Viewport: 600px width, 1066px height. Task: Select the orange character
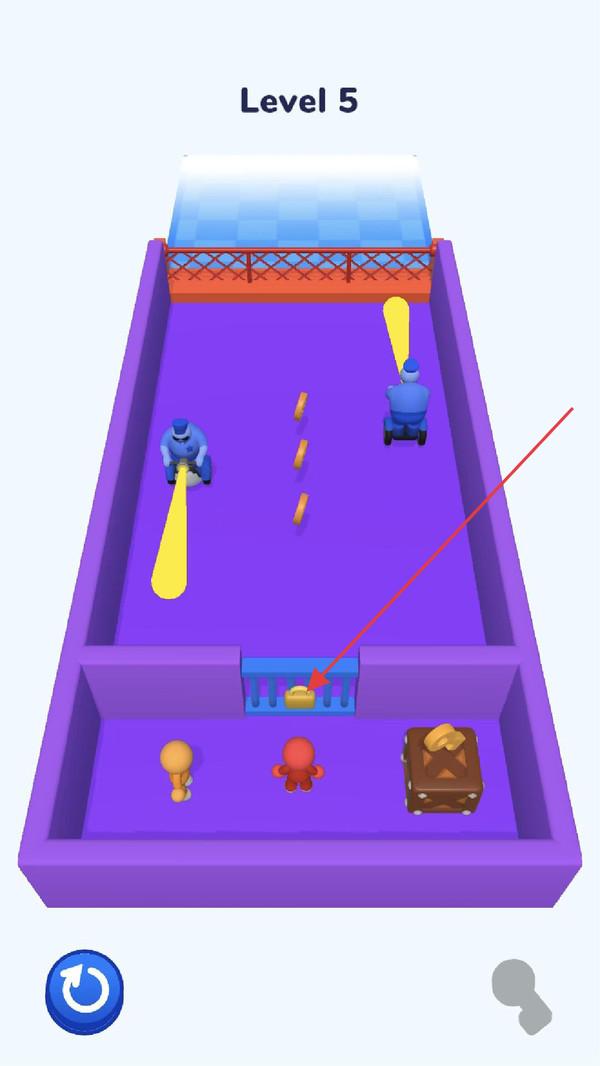click(177, 768)
